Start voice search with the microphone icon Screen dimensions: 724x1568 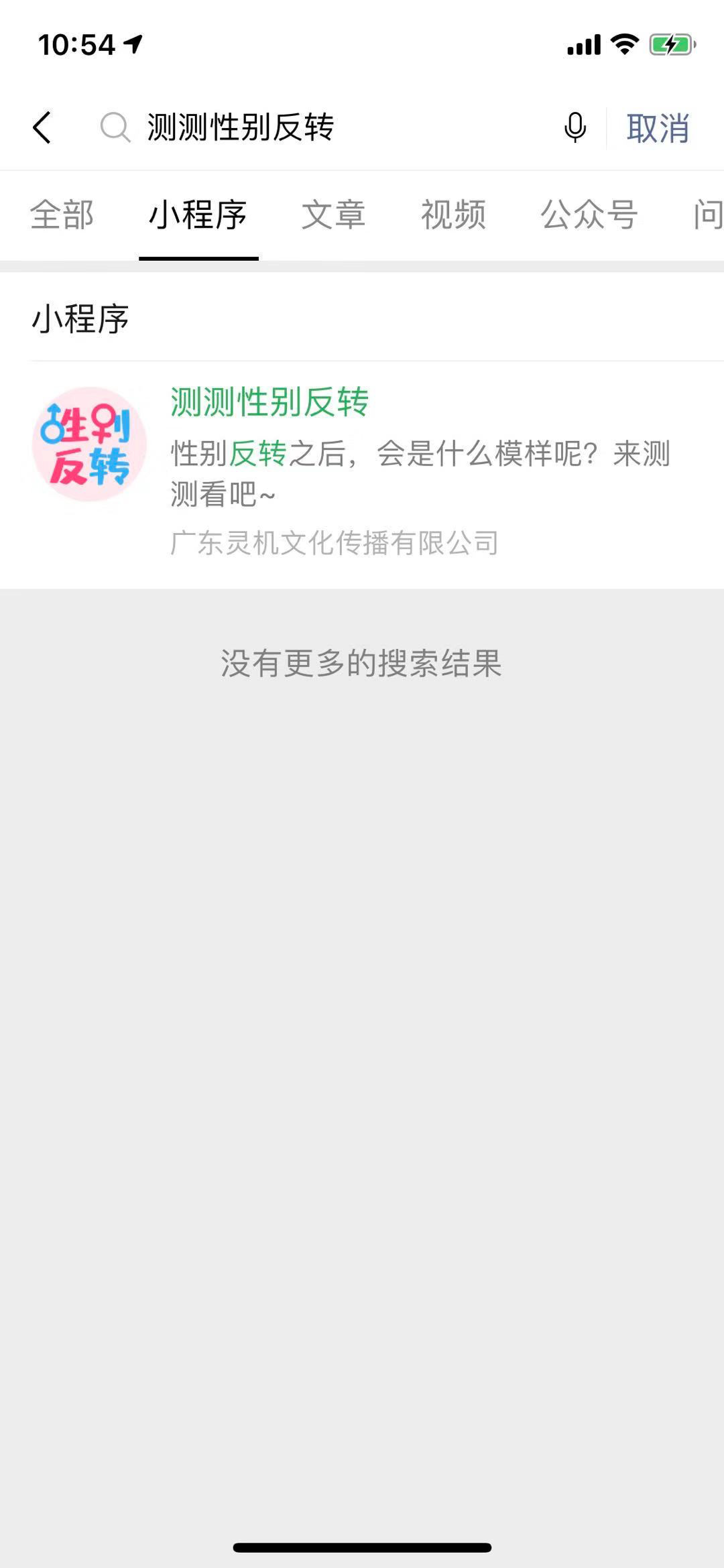[575, 127]
